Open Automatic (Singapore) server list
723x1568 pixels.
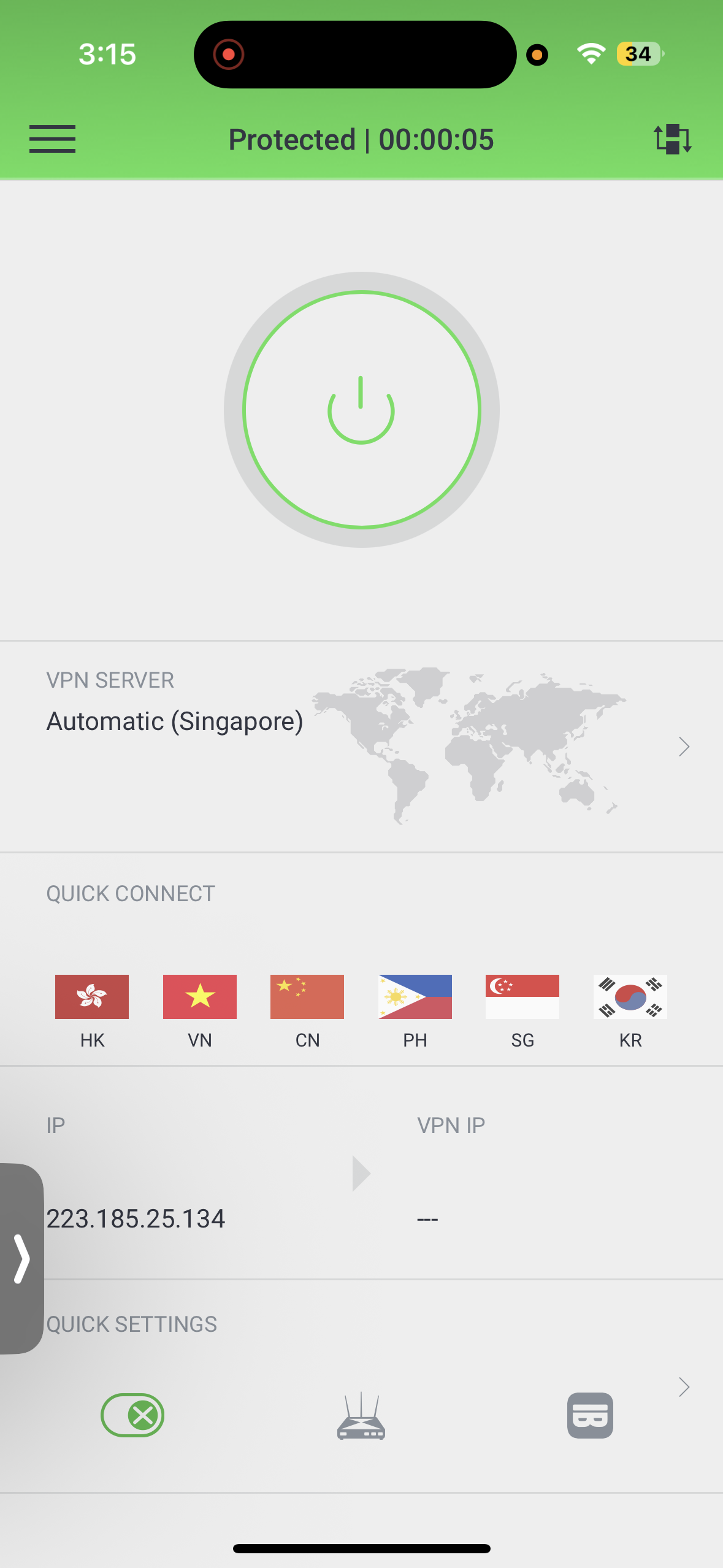[x=175, y=721]
